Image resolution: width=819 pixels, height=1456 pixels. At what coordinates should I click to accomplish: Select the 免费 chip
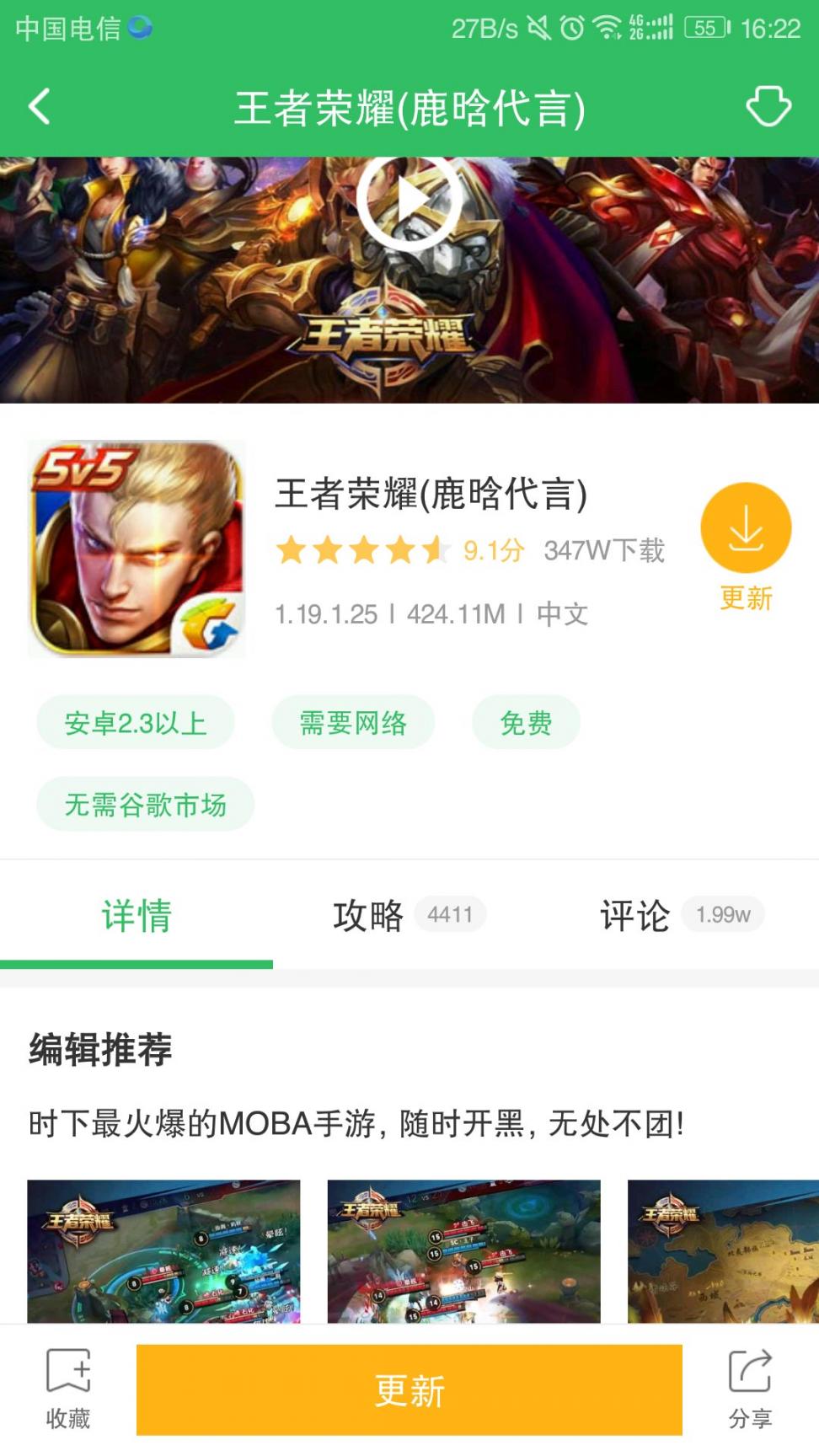(526, 723)
